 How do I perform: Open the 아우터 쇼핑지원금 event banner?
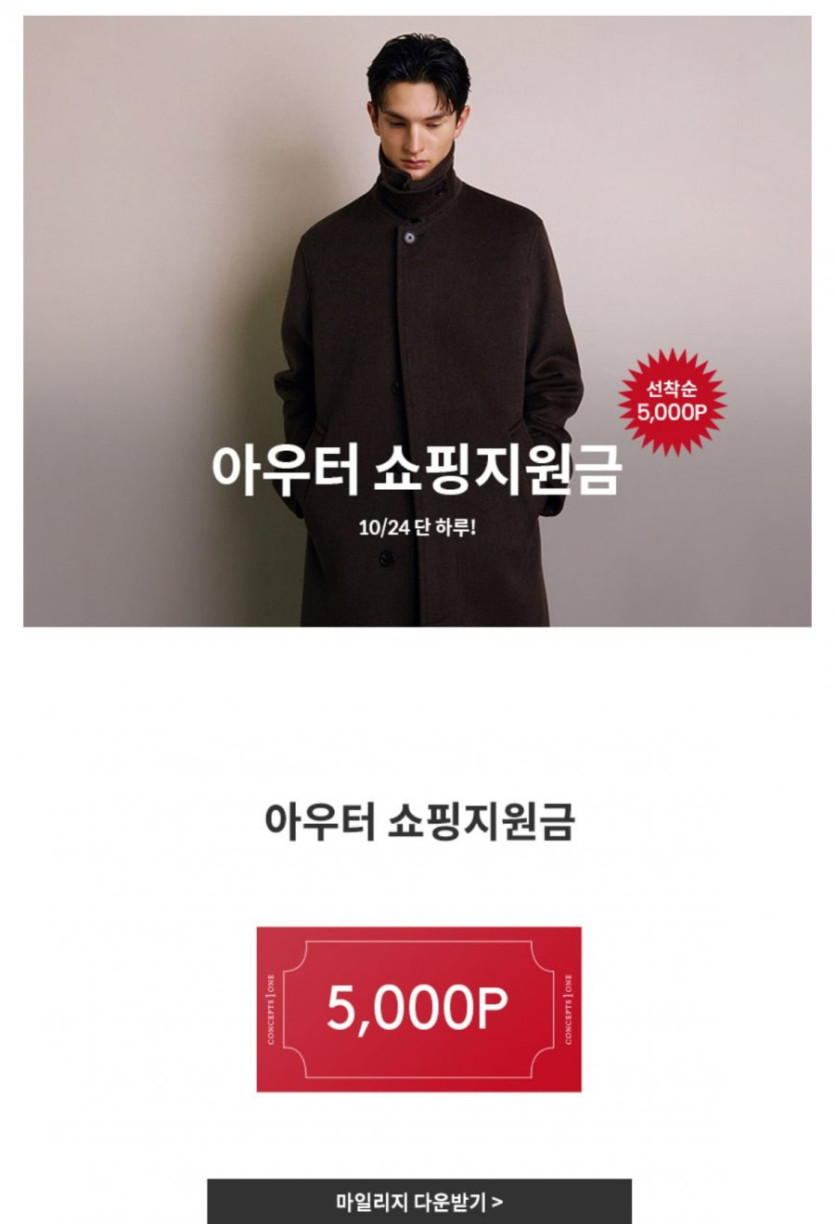[x=417, y=321]
